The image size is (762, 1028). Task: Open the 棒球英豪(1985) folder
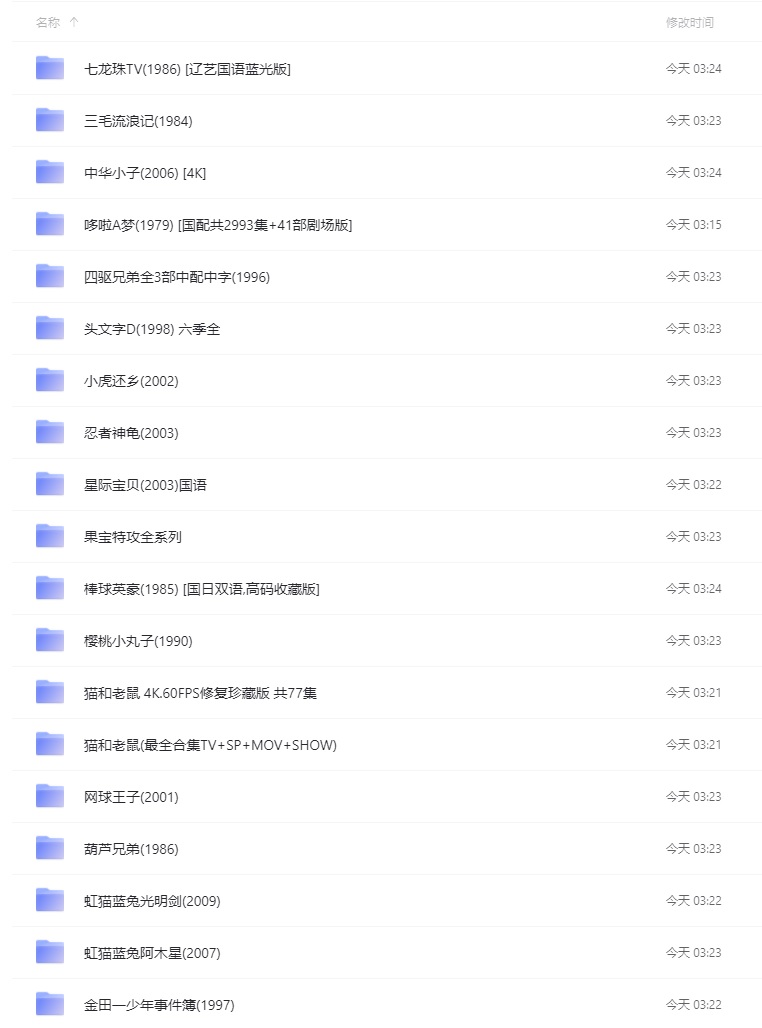coord(201,589)
